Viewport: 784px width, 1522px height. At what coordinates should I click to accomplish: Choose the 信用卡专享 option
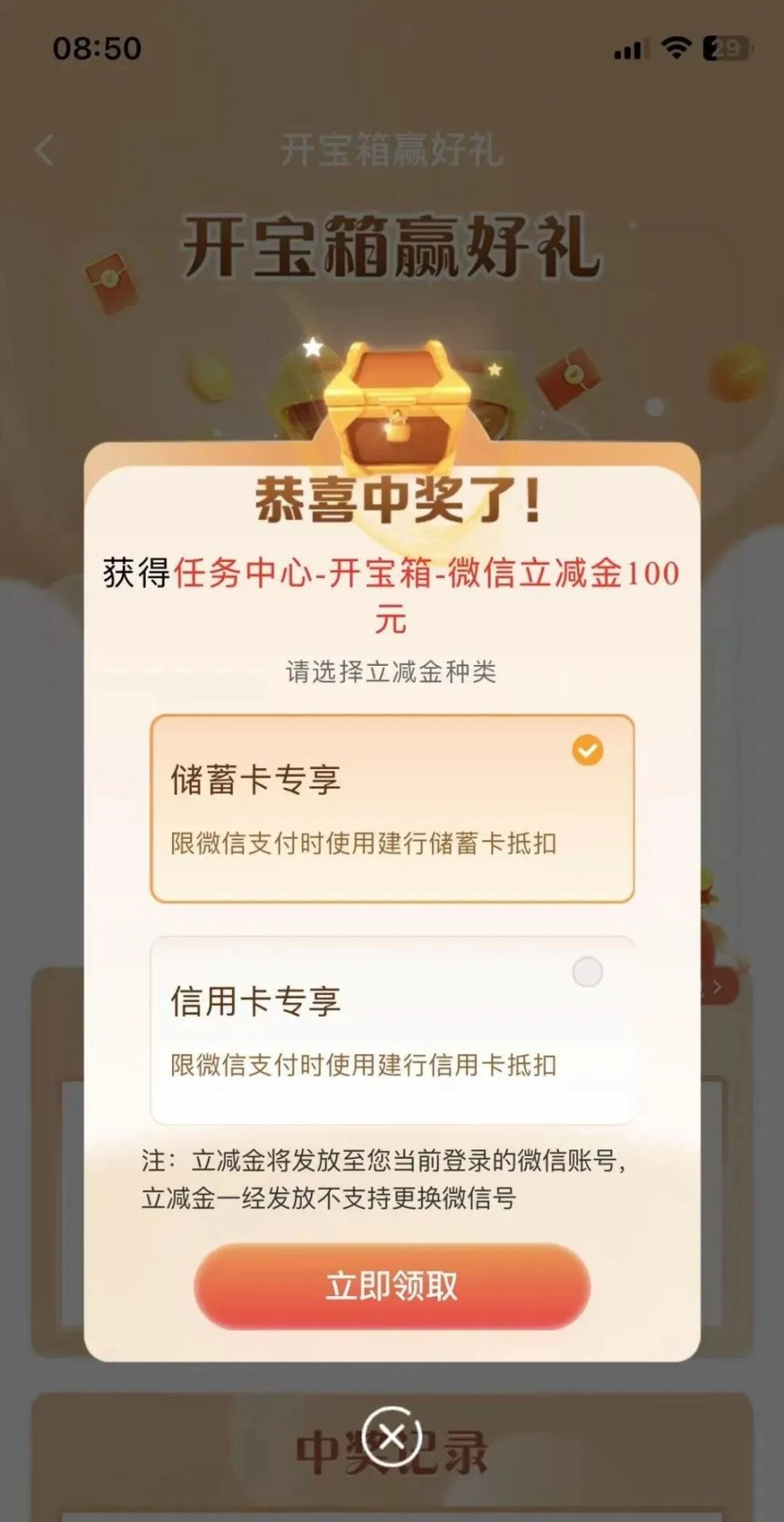pos(392,1030)
